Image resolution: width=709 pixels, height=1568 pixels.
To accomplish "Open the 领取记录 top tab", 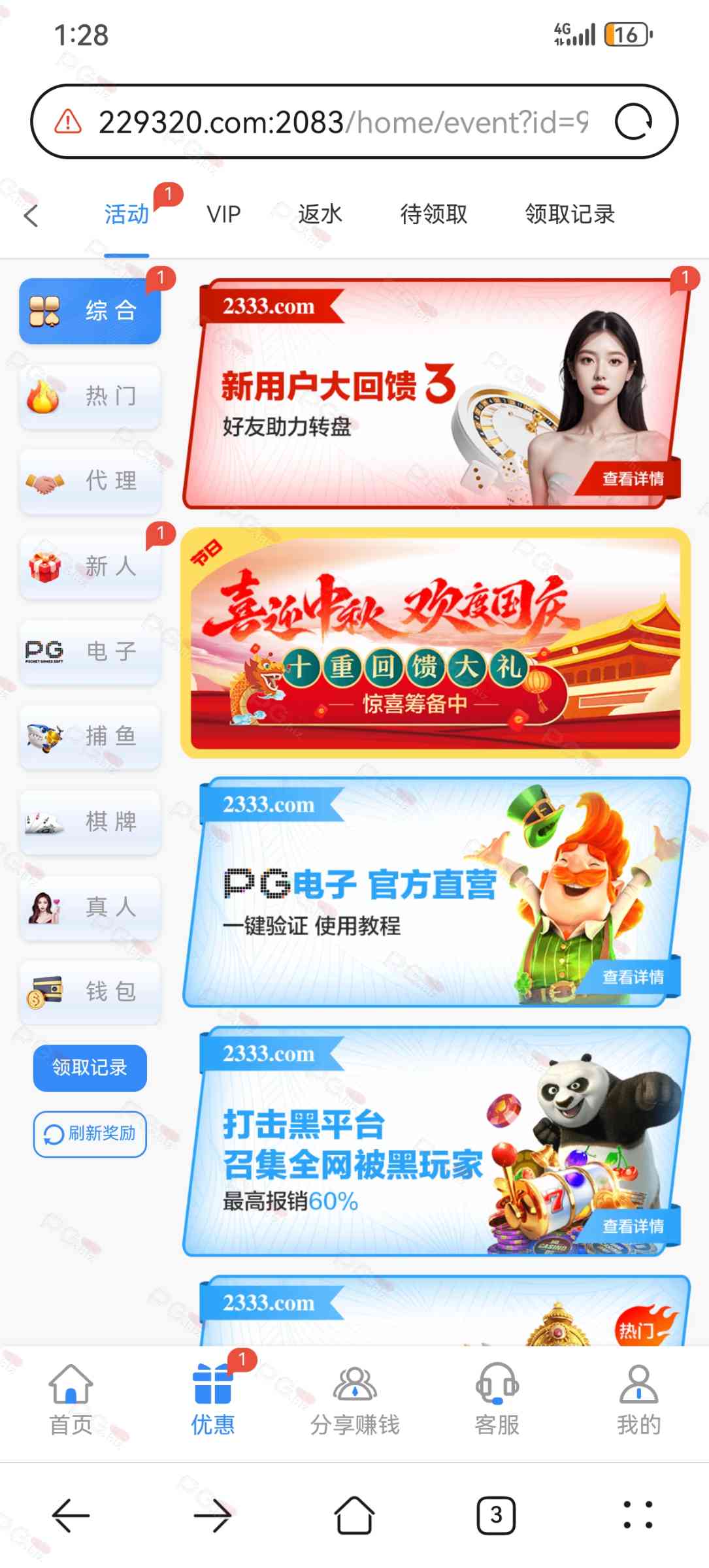I will (x=570, y=214).
